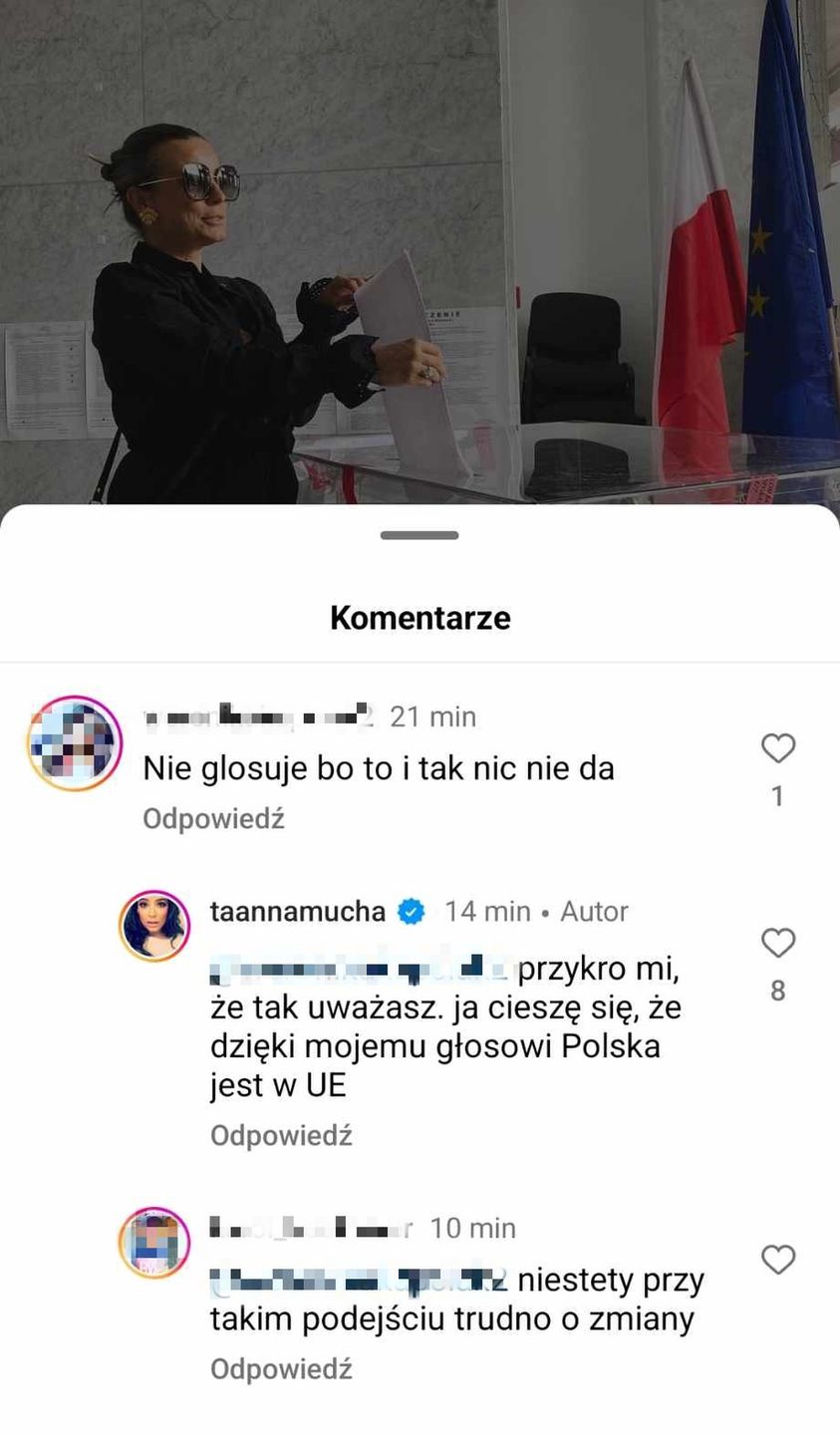Like the comment "niestety przy takim podejściu"
Viewport: 840px width, 1435px height.
click(x=777, y=1260)
